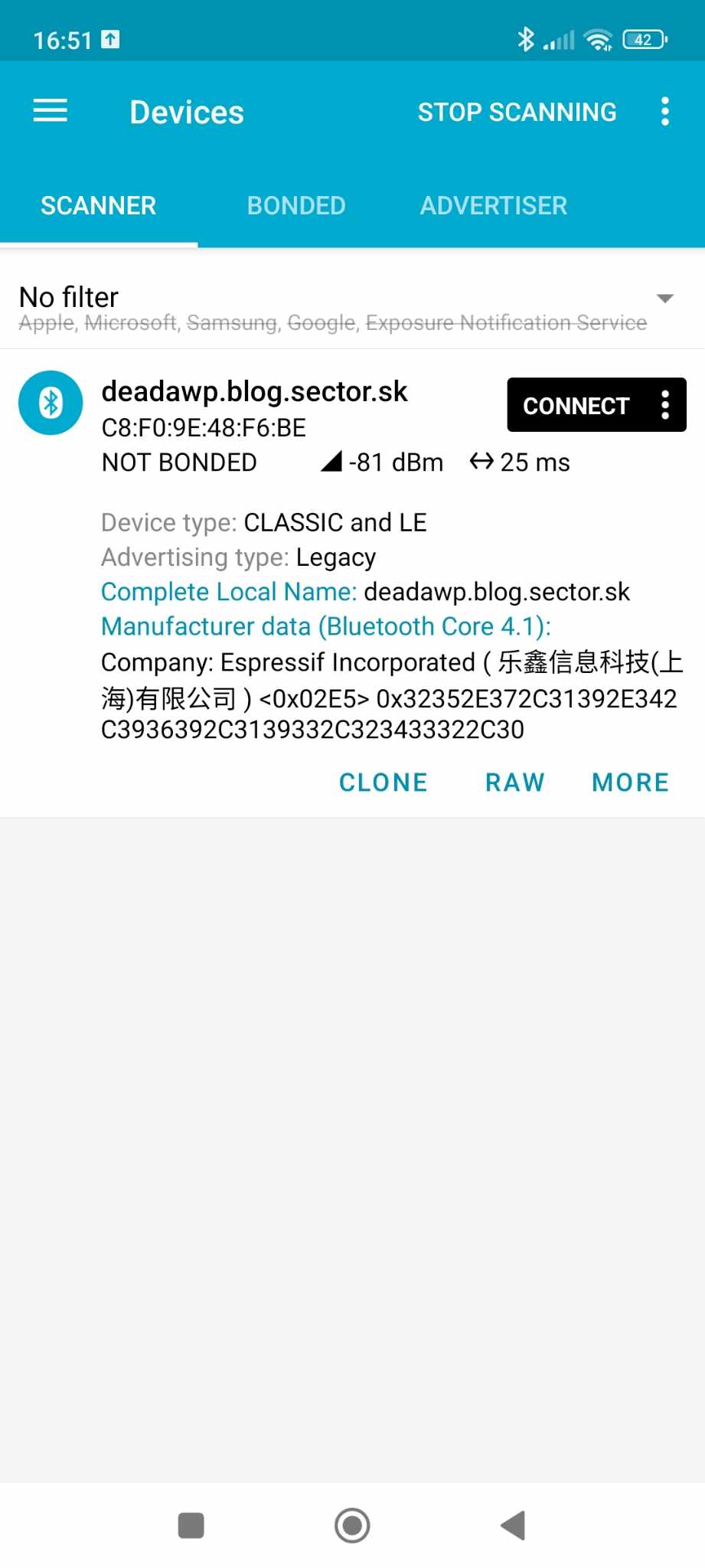Go back using the system back button
Screen dimensions: 705x1568
[x=513, y=1525]
